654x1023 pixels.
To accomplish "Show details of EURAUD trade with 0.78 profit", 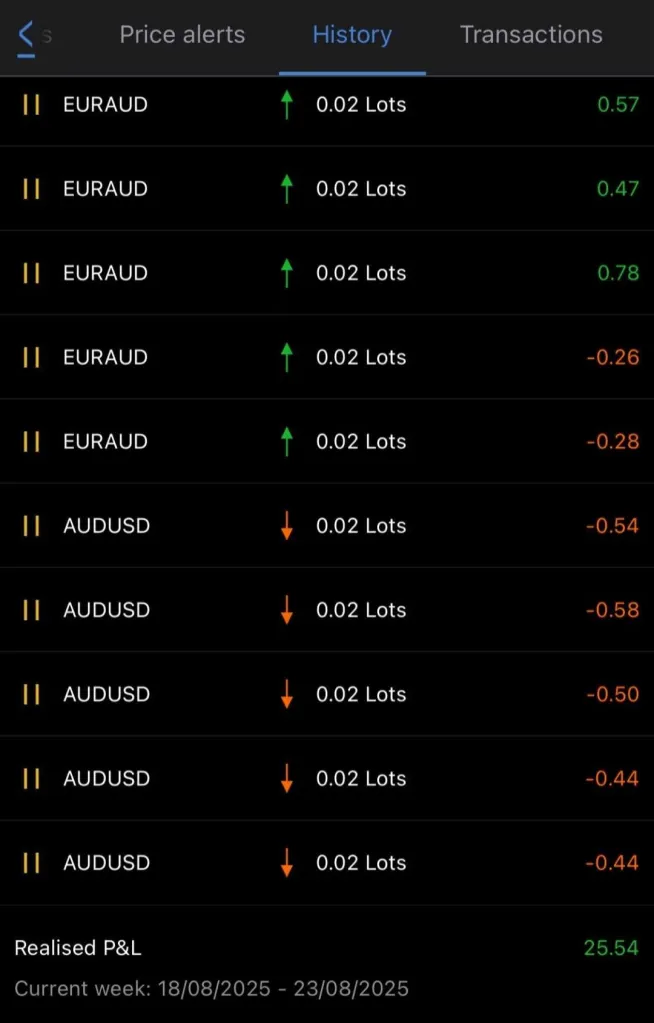I will point(327,273).
